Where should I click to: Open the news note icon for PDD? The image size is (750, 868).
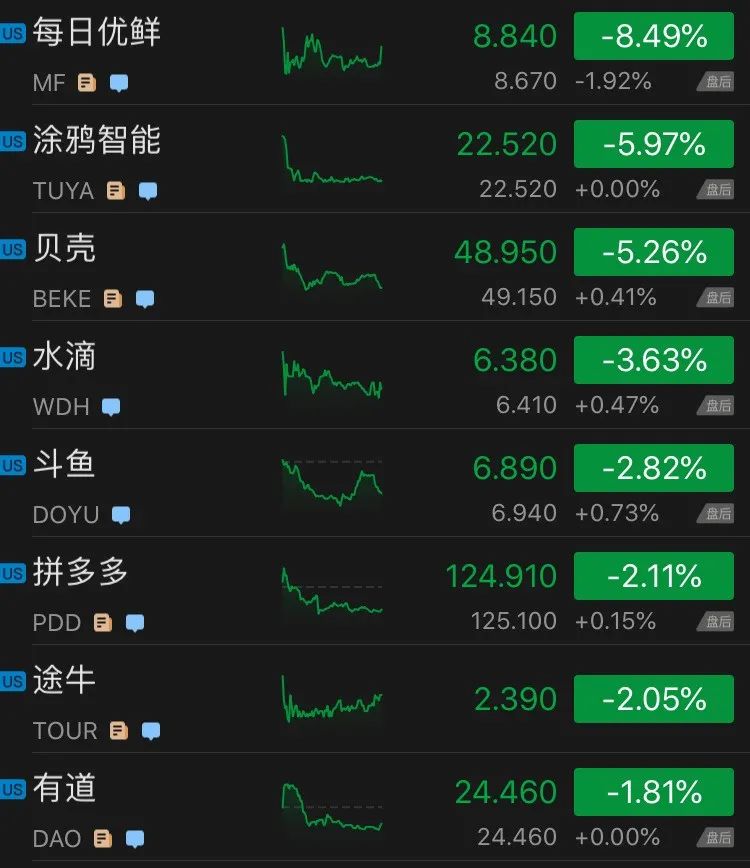coord(103,623)
